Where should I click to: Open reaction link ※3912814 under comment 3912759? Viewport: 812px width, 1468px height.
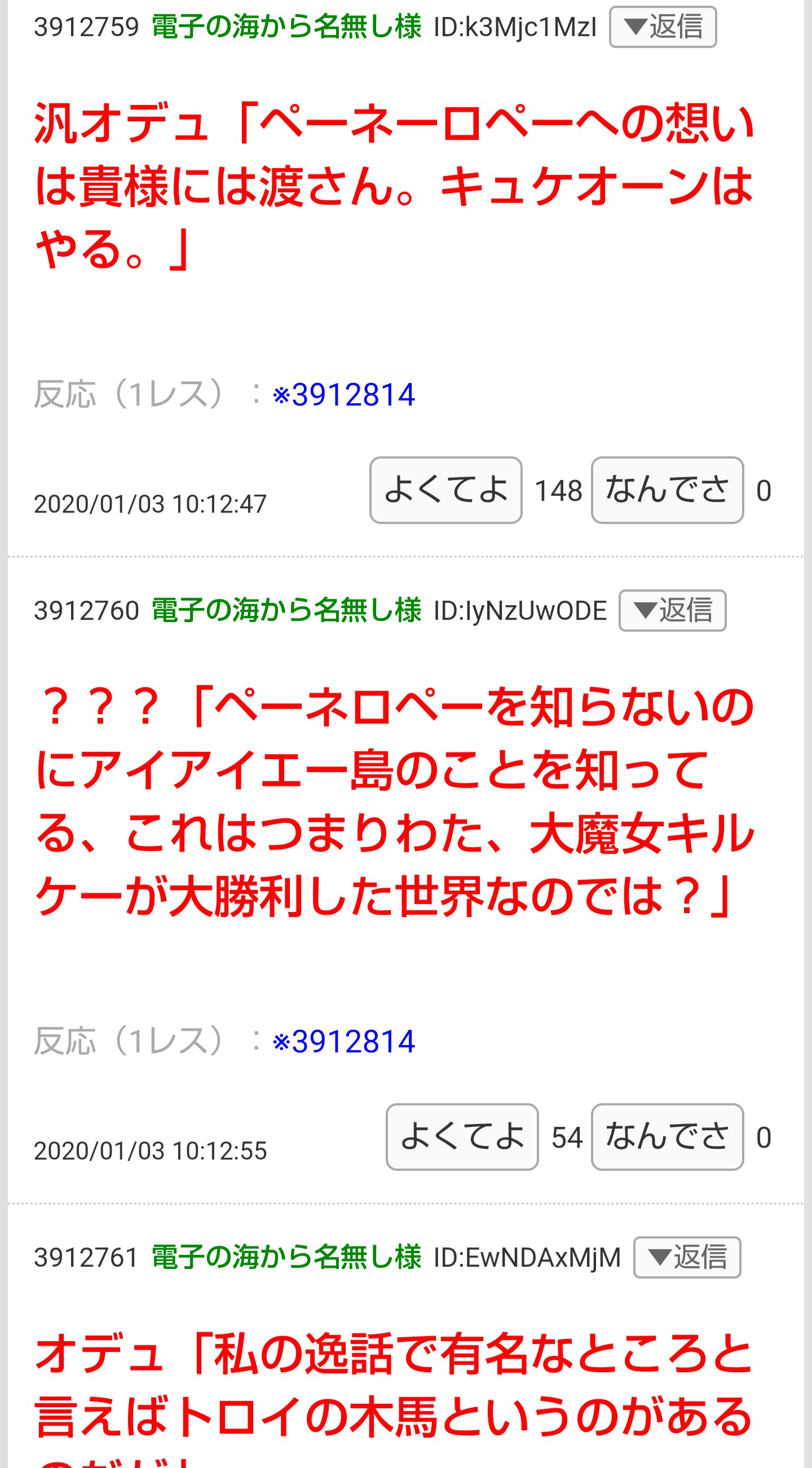point(343,394)
